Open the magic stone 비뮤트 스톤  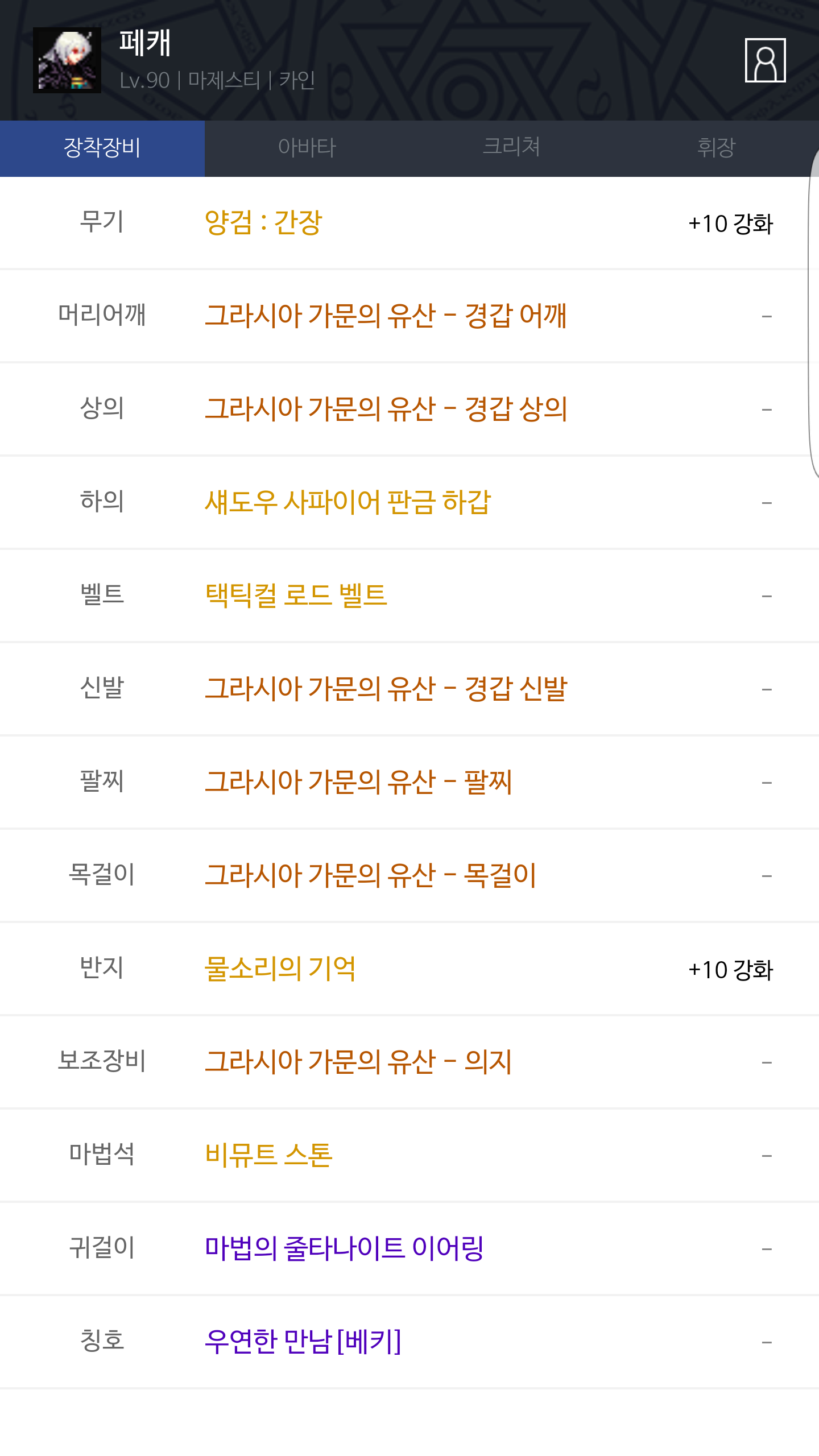tap(268, 1155)
